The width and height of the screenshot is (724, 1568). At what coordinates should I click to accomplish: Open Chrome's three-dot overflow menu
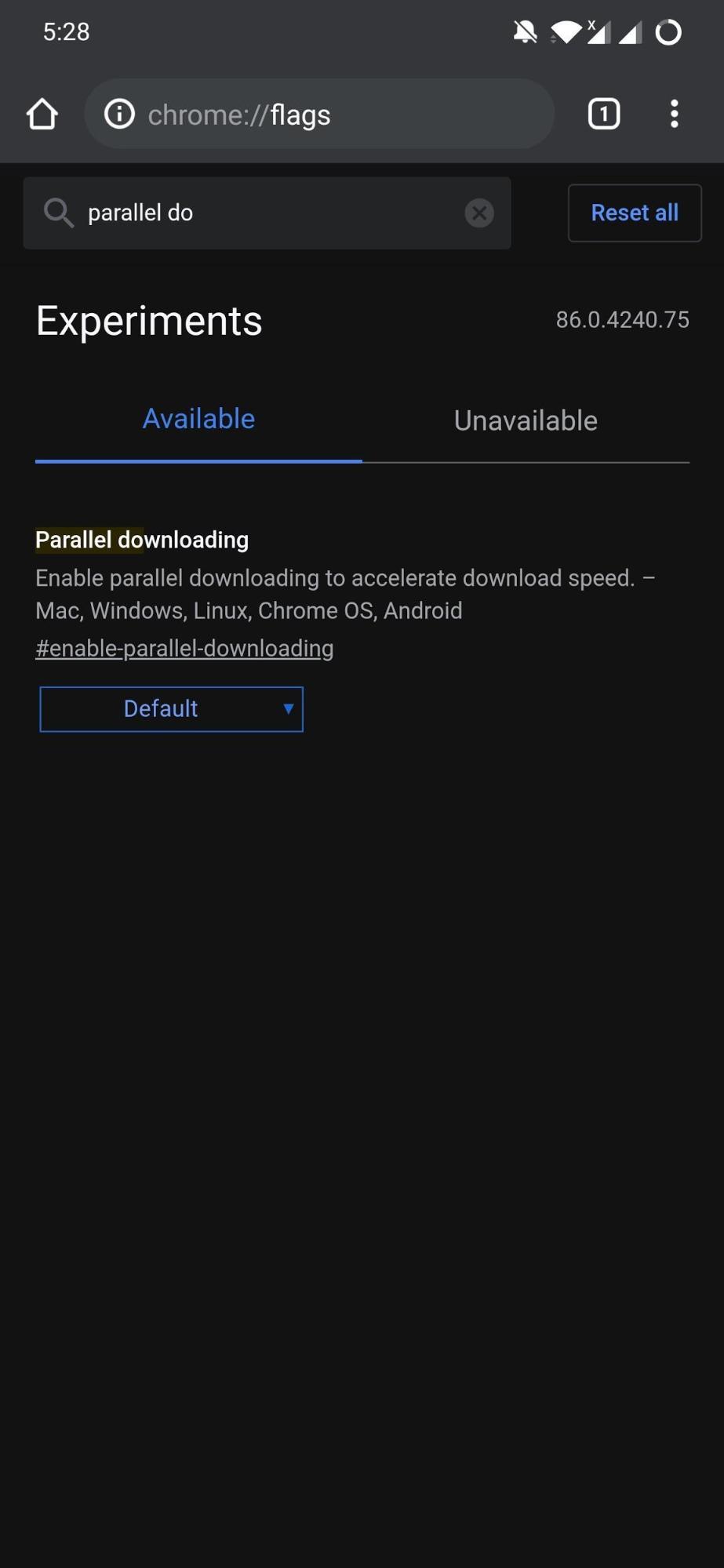[675, 114]
